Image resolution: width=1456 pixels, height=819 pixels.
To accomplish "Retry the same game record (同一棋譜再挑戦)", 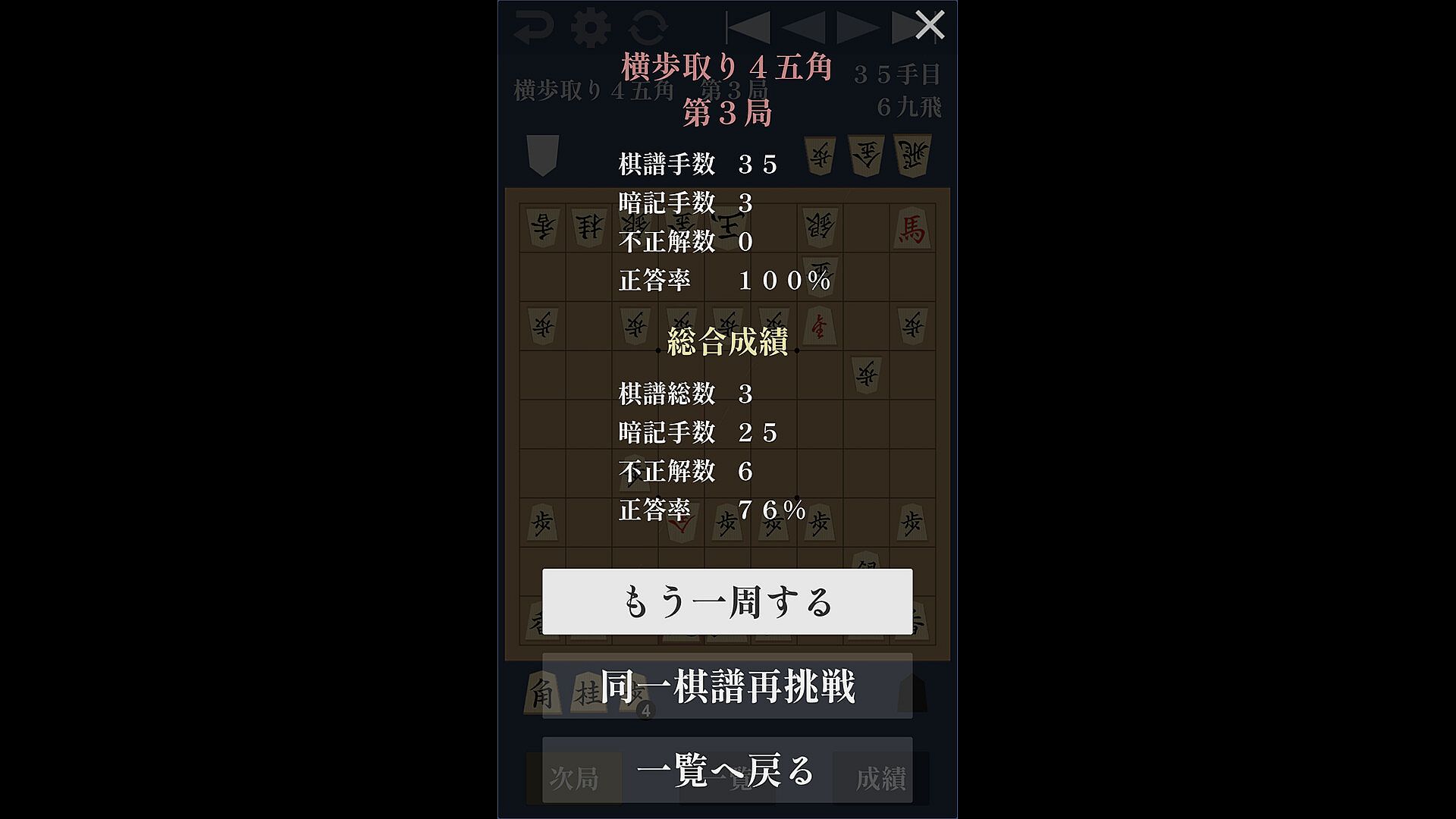I will [x=727, y=686].
